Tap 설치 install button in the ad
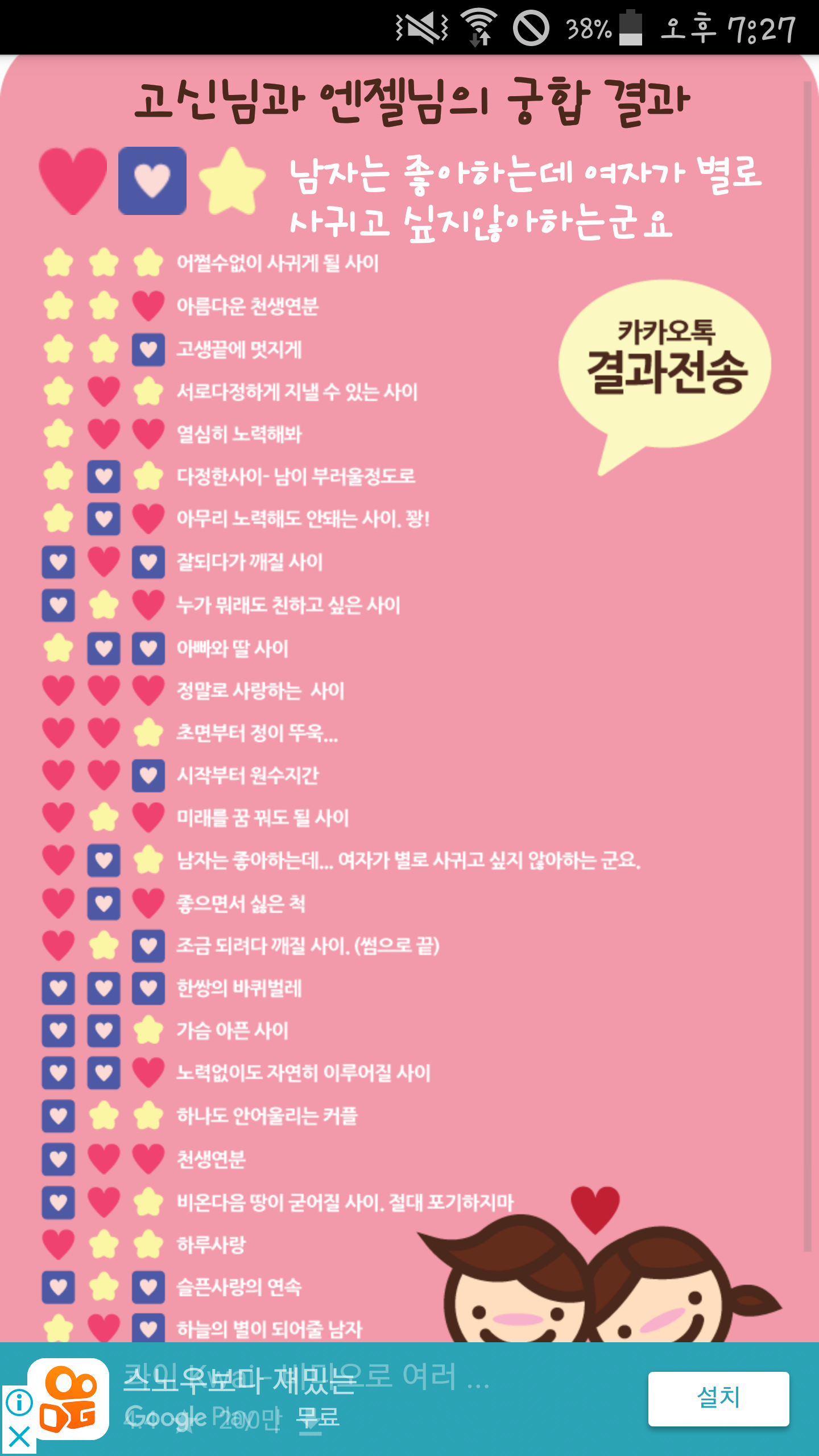This screenshot has width=819, height=1456. (x=718, y=1399)
